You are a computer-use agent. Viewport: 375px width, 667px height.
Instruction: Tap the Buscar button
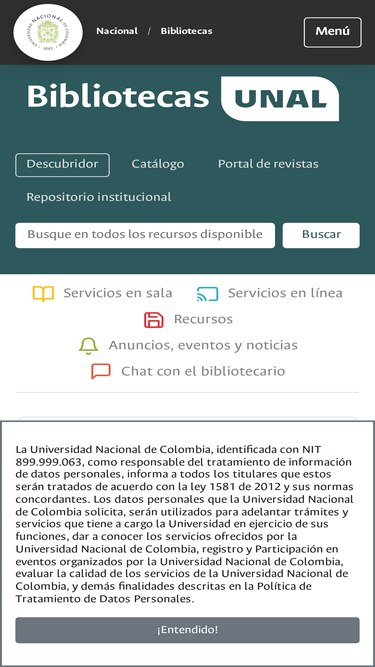[x=321, y=235]
